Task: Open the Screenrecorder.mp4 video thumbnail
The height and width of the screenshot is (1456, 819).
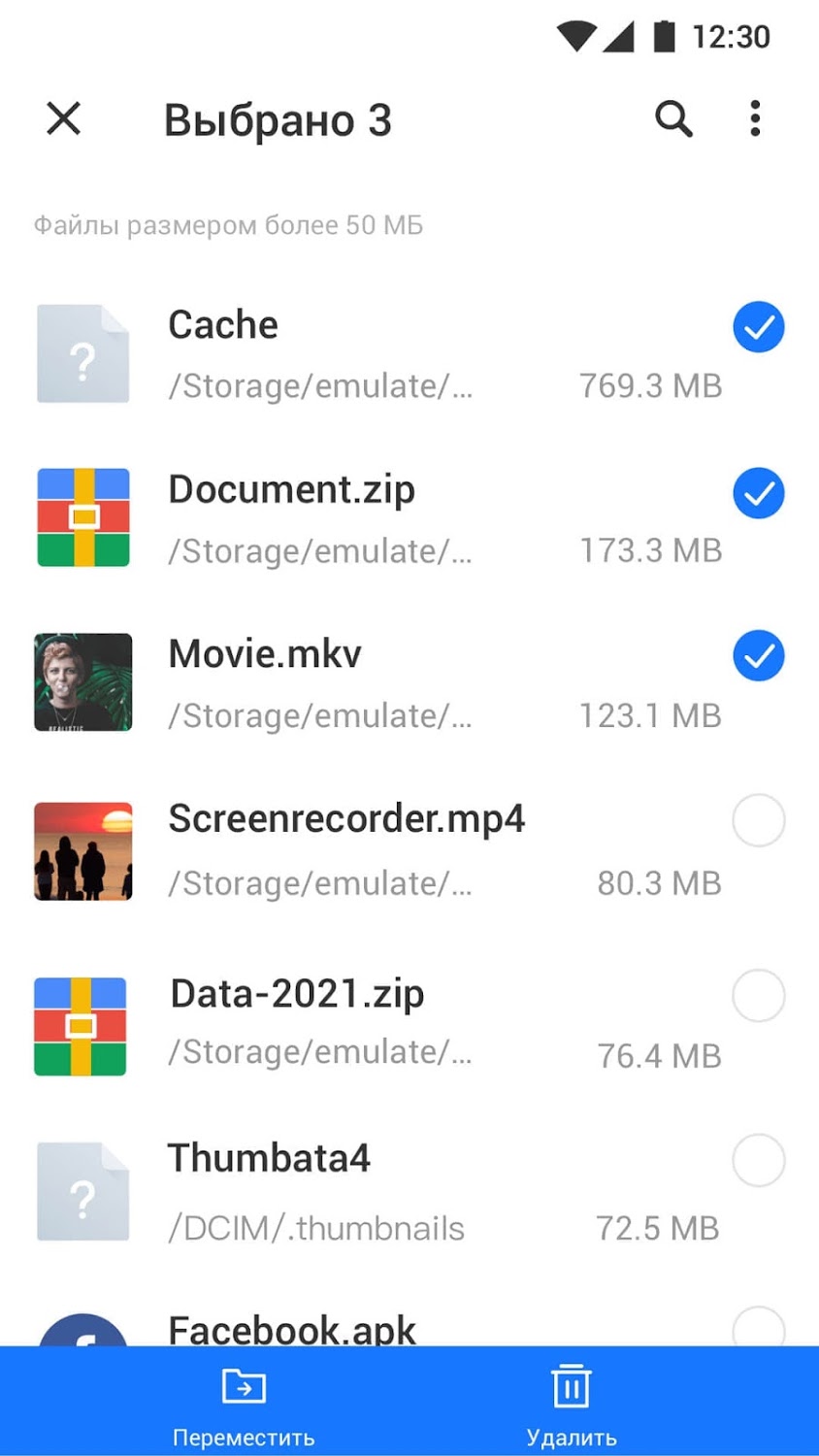Action: click(83, 851)
